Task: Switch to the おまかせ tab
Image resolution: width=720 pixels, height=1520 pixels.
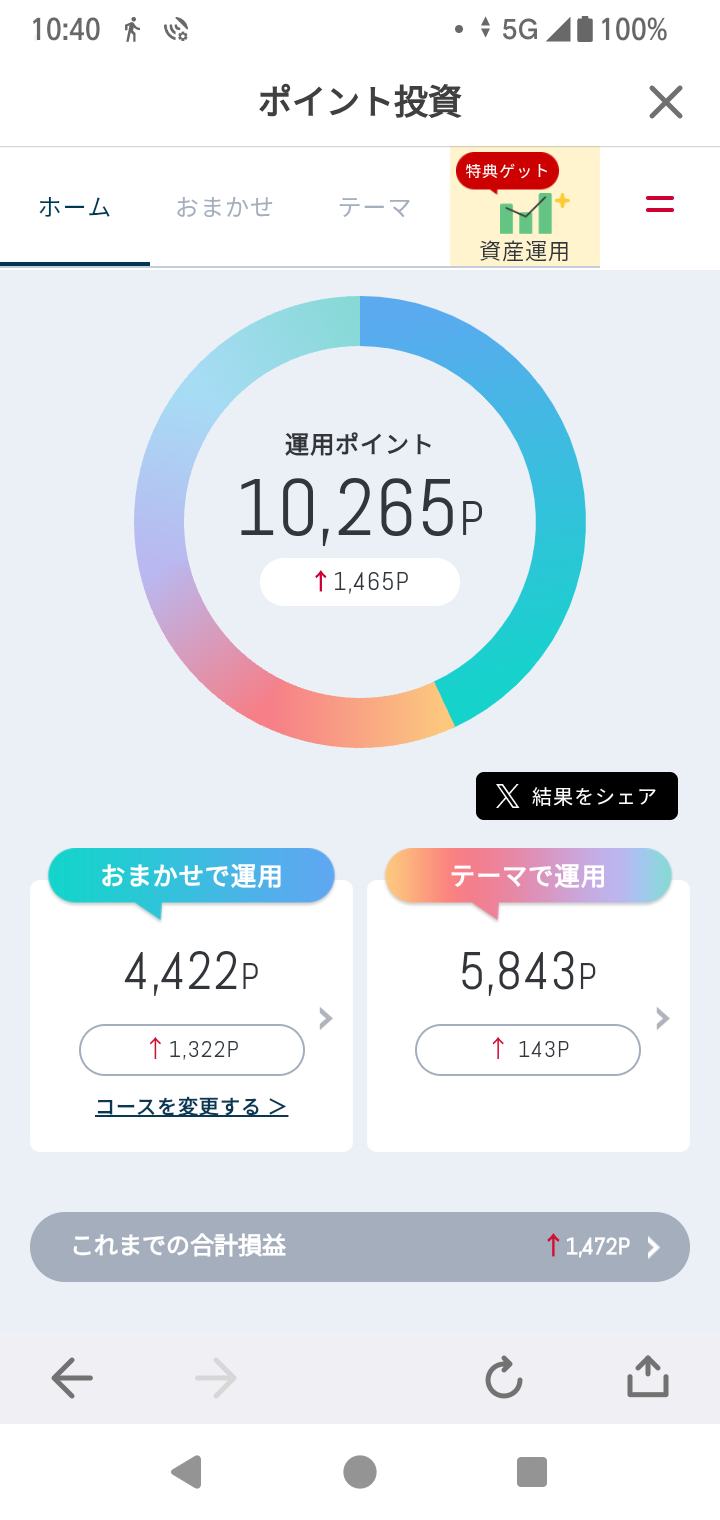Action: (x=225, y=208)
